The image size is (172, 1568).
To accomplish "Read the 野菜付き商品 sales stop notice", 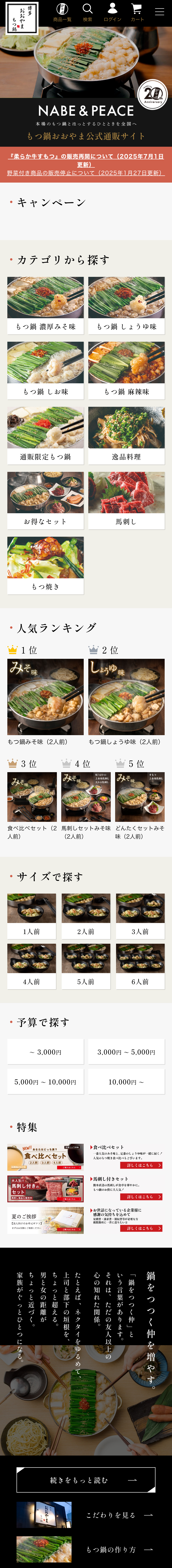I will [86, 173].
